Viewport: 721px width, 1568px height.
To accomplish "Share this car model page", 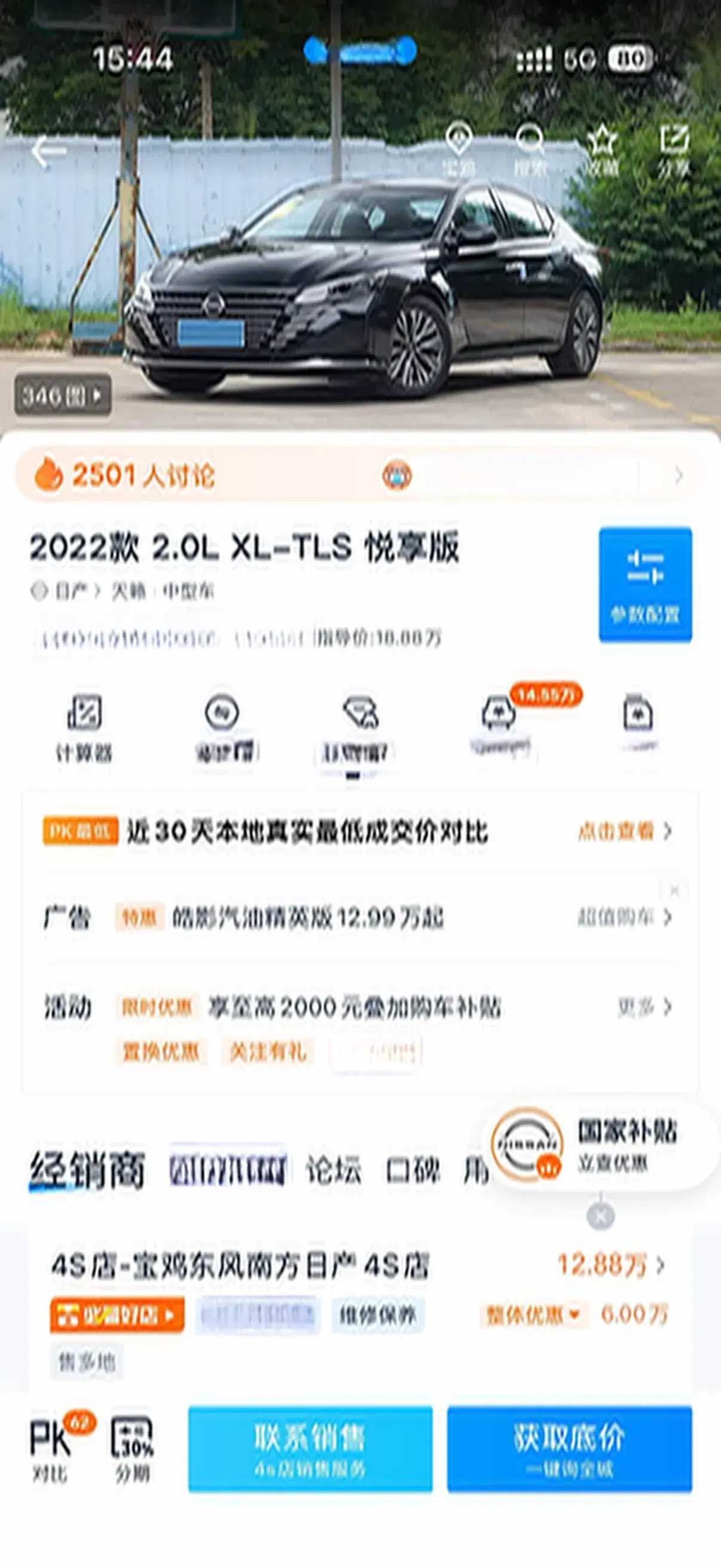I will click(x=674, y=150).
